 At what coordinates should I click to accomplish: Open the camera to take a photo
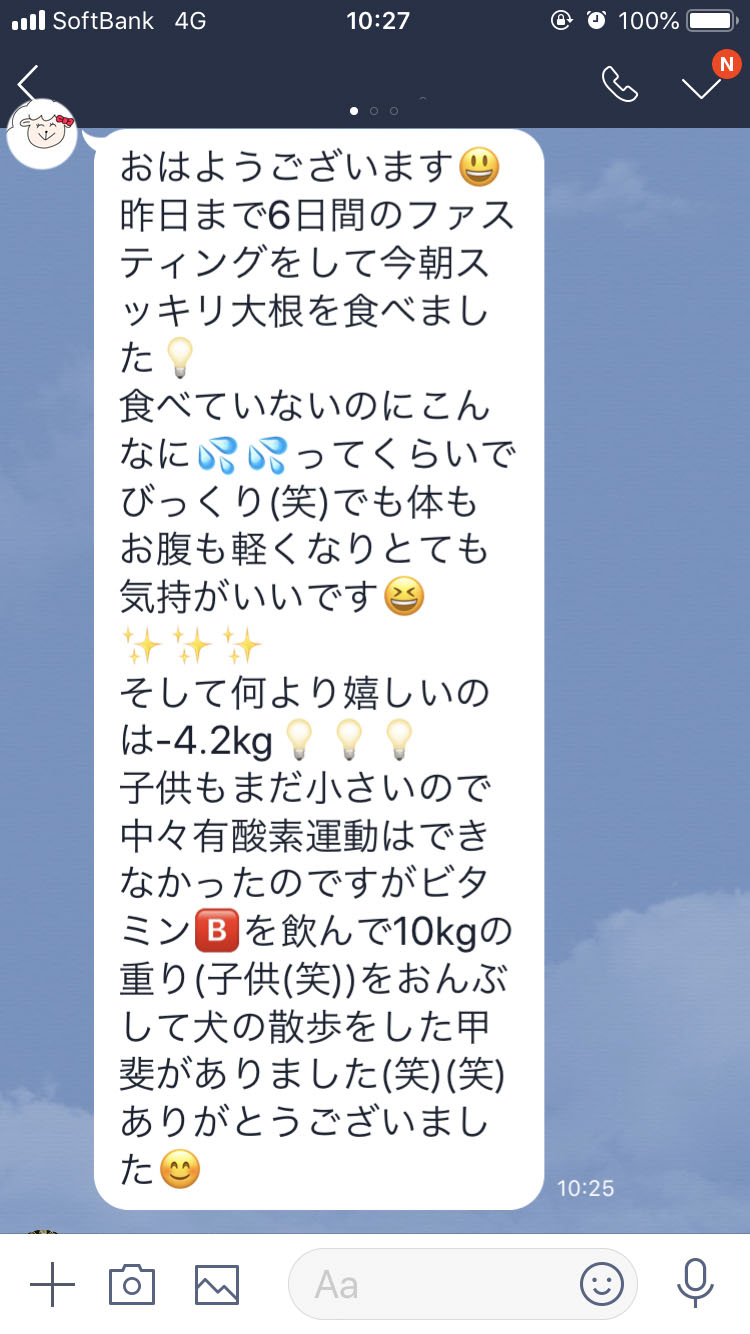click(132, 1284)
